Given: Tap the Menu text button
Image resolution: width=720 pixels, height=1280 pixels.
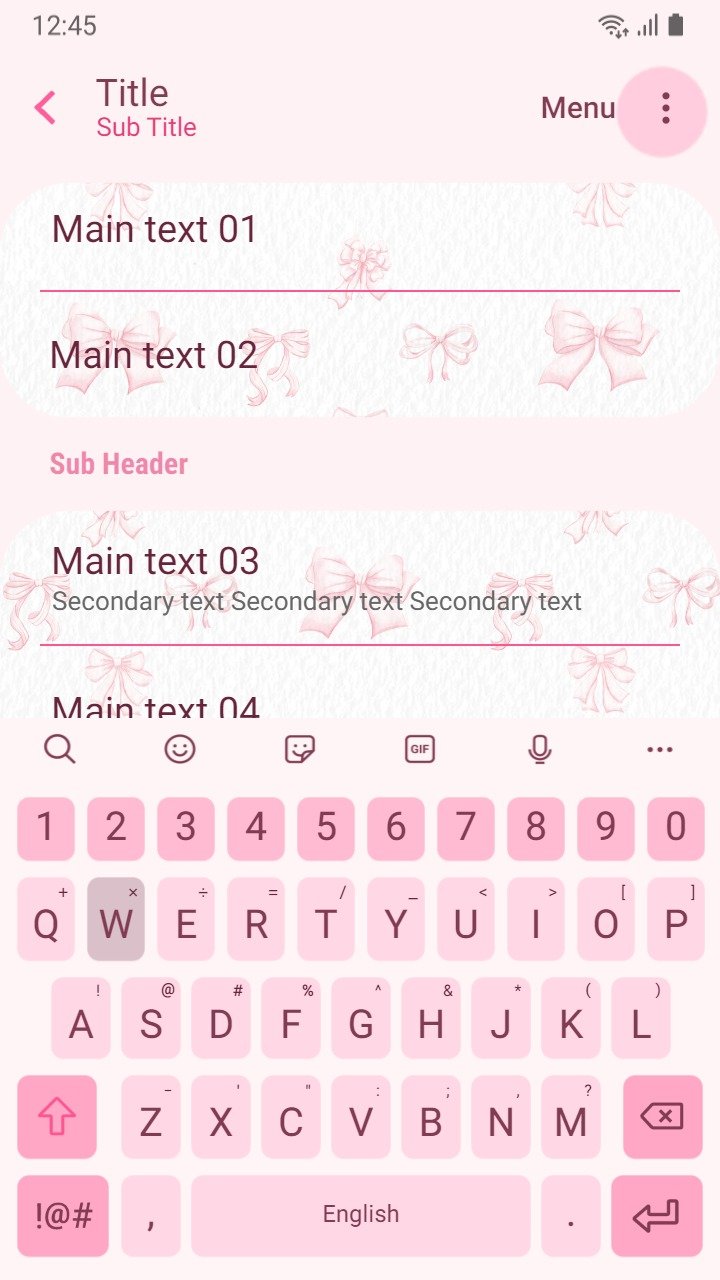Looking at the screenshot, I should pos(578,108).
